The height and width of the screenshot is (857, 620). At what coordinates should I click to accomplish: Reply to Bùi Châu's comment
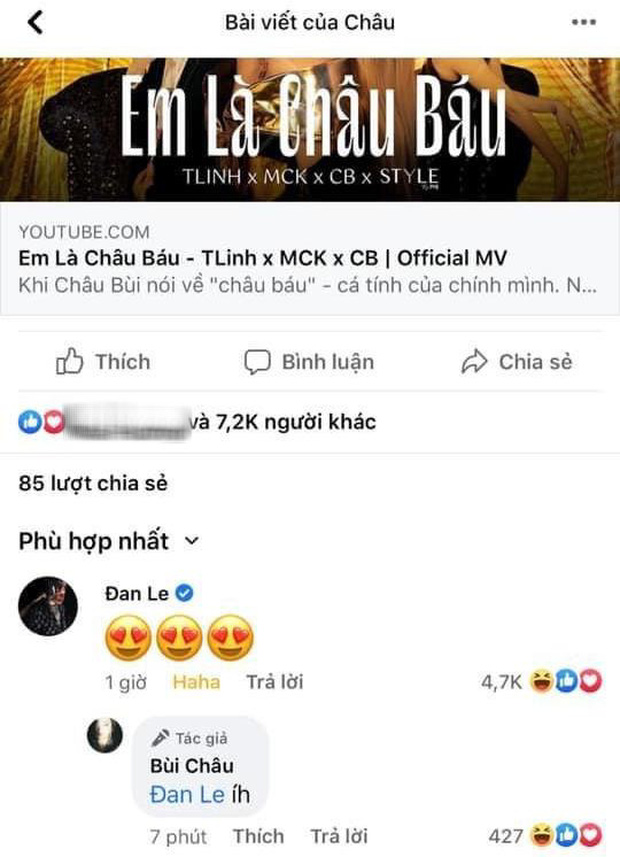338,836
